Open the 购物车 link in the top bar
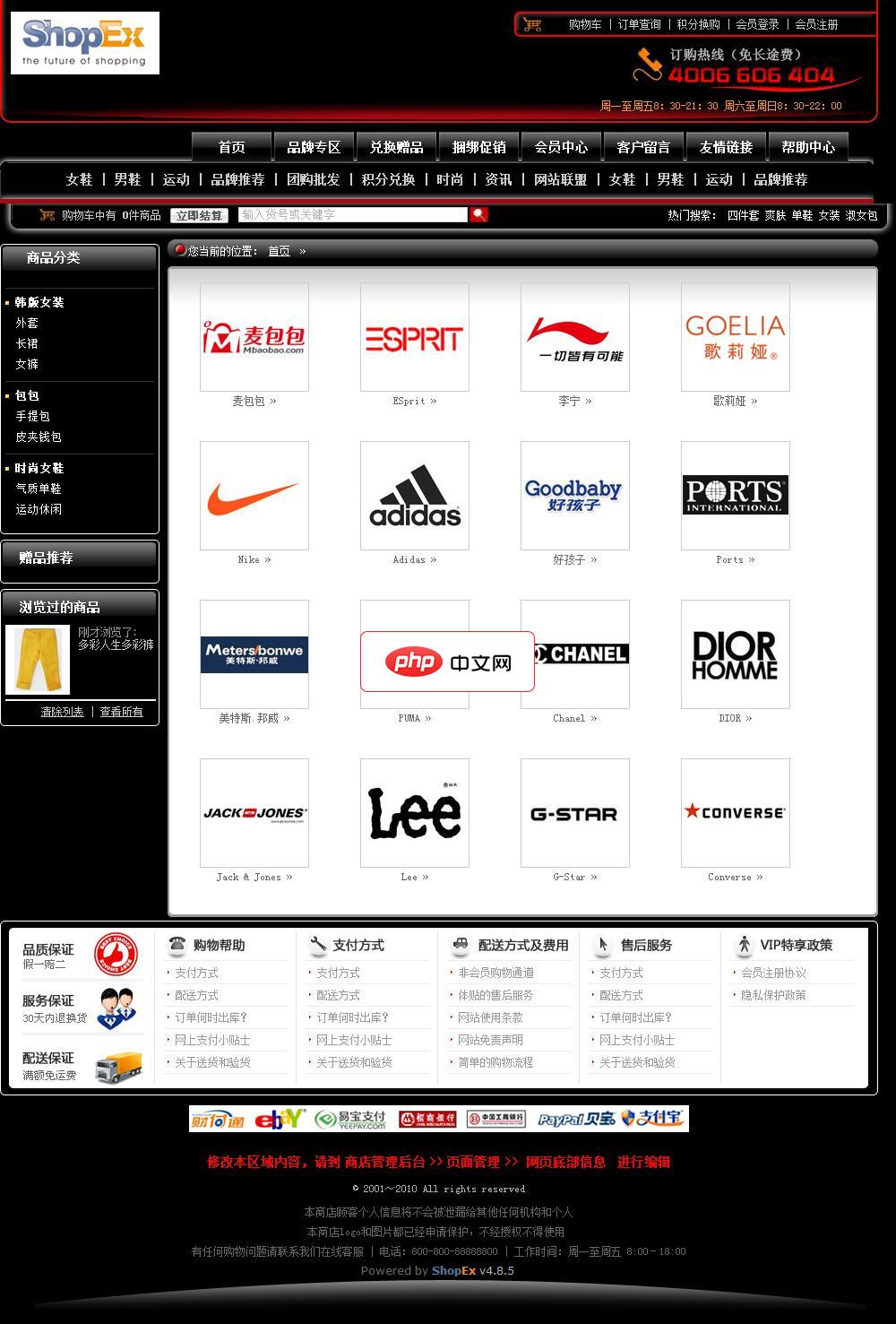 pyautogui.click(x=584, y=24)
